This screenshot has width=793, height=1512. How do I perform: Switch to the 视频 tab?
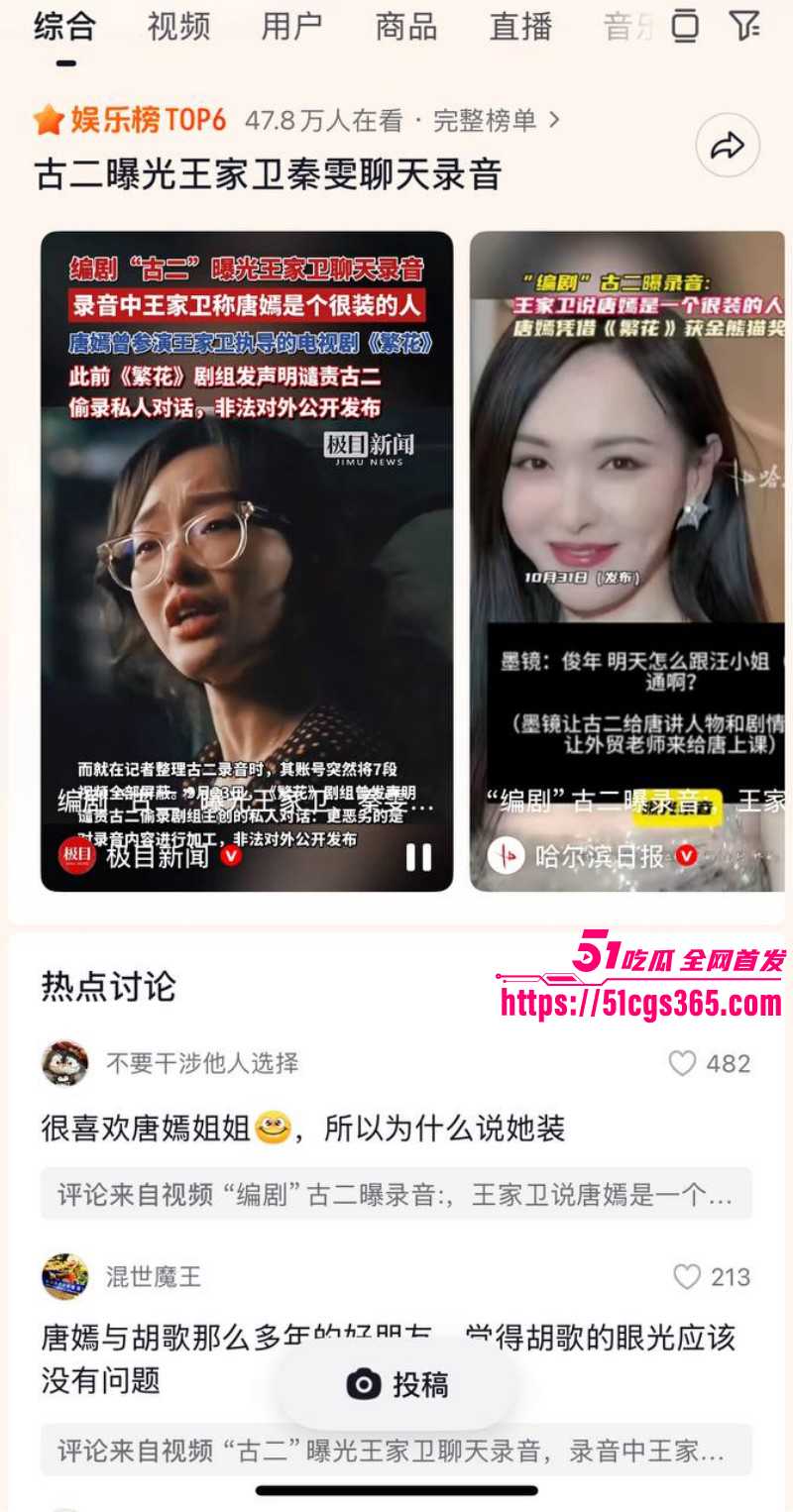[180, 26]
